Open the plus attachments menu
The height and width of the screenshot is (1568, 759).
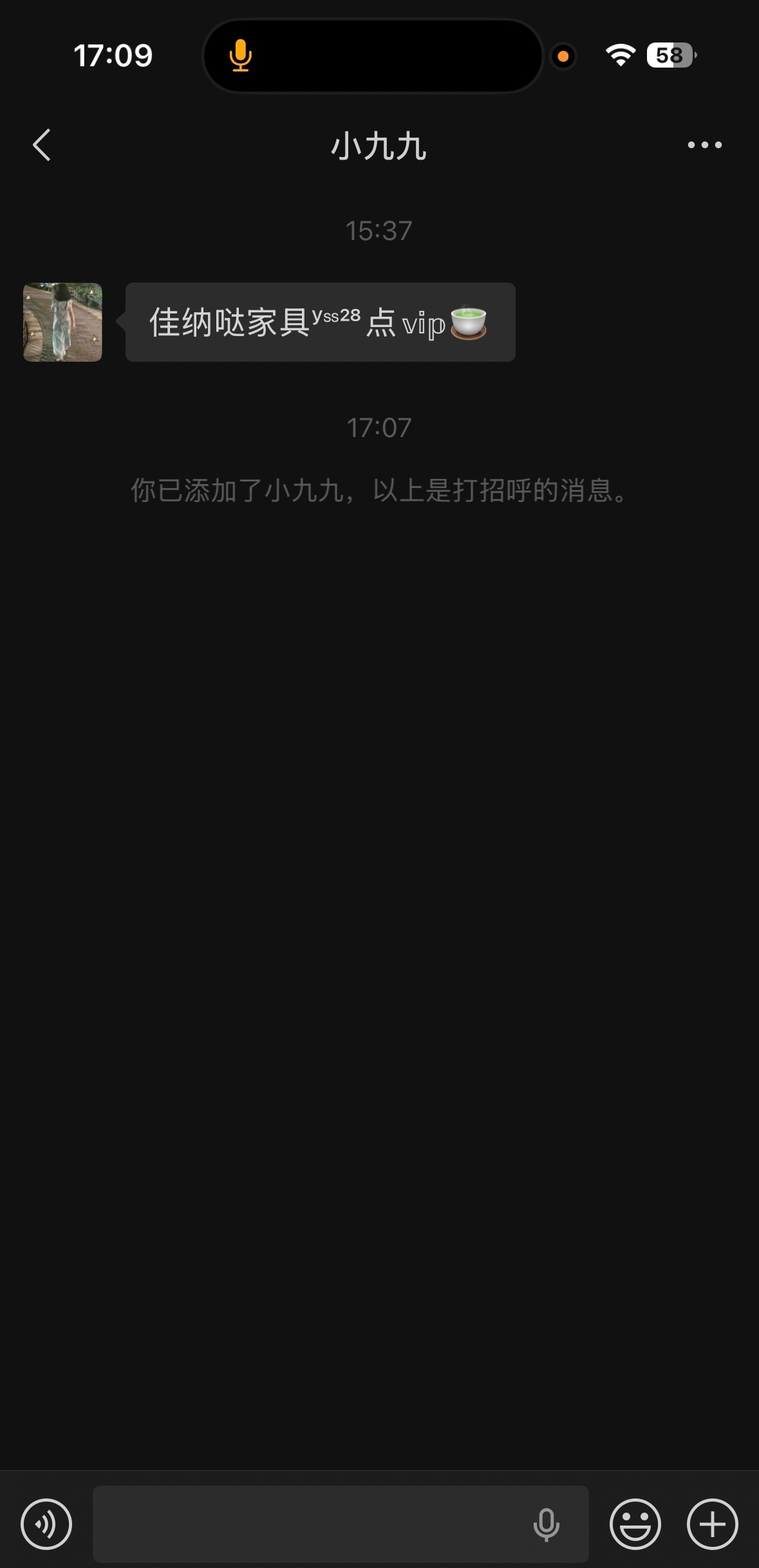tap(712, 1524)
